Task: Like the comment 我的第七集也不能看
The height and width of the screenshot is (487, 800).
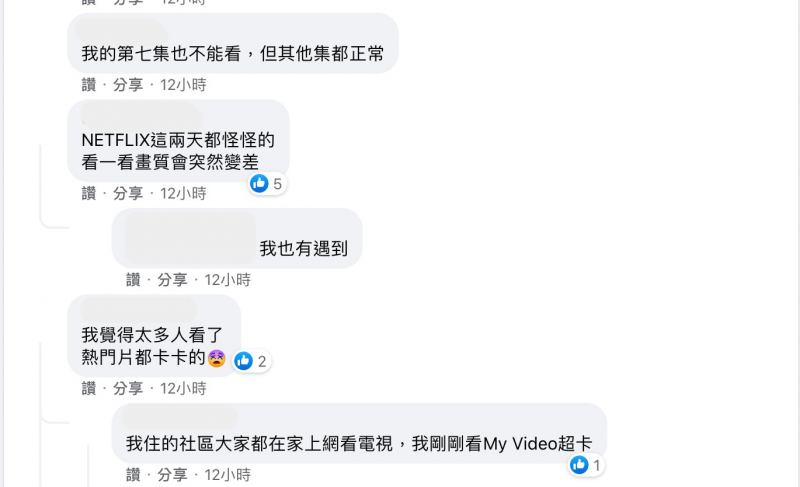Action: (x=89, y=85)
